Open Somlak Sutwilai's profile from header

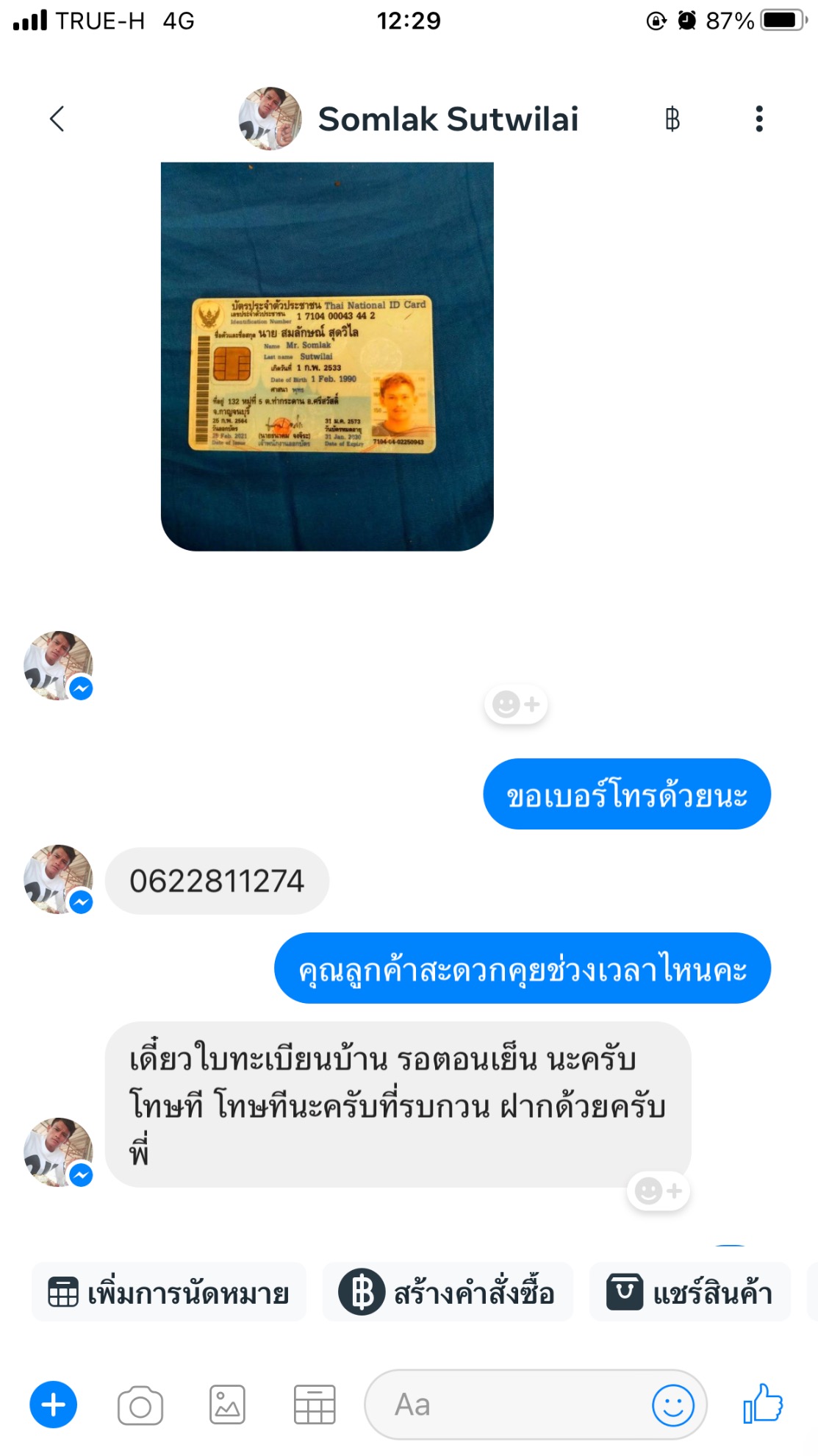(x=448, y=119)
